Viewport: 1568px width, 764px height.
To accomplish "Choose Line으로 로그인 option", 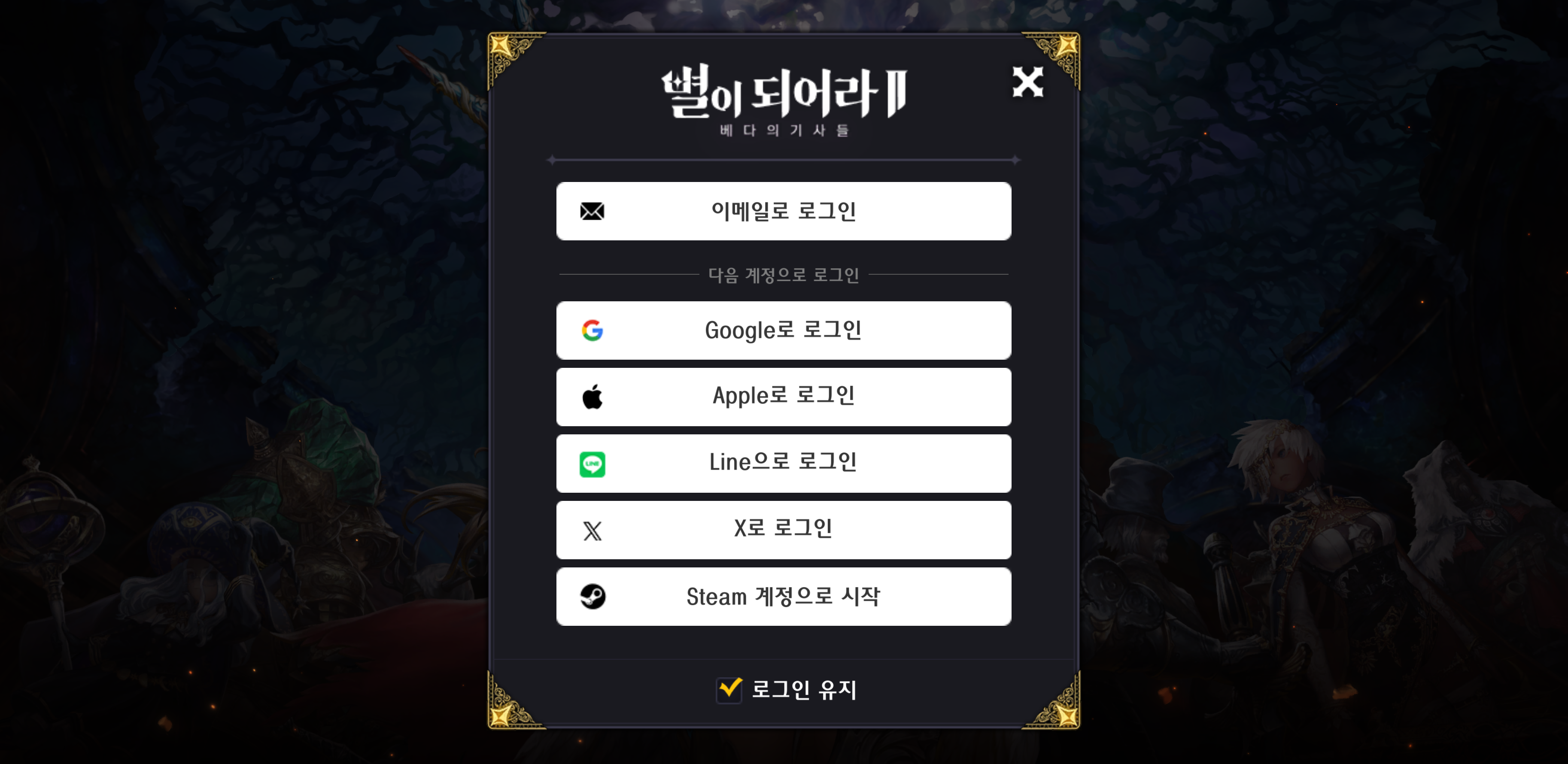I will pos(784,463).
